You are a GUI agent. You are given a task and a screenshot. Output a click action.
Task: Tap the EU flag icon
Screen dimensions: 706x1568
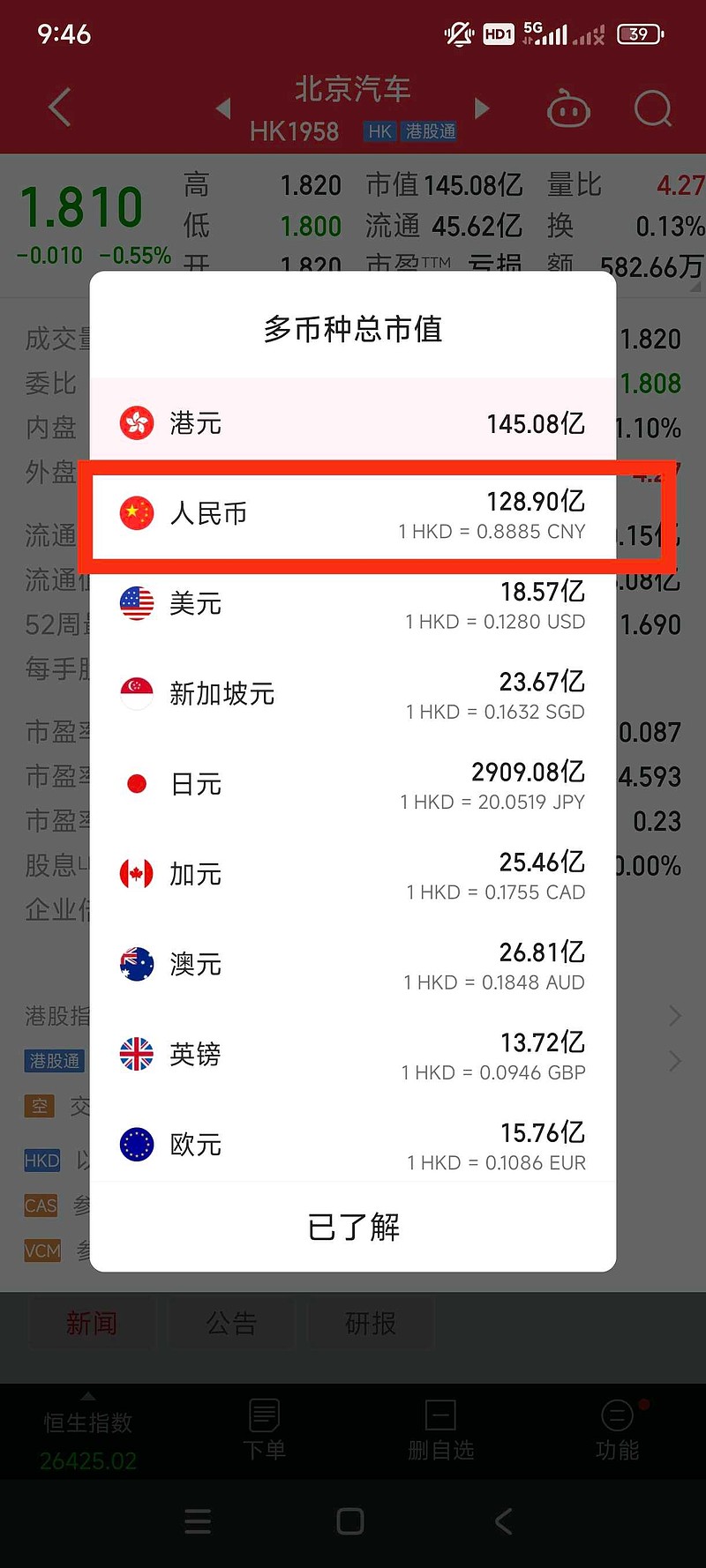(x=137, y=1143)
